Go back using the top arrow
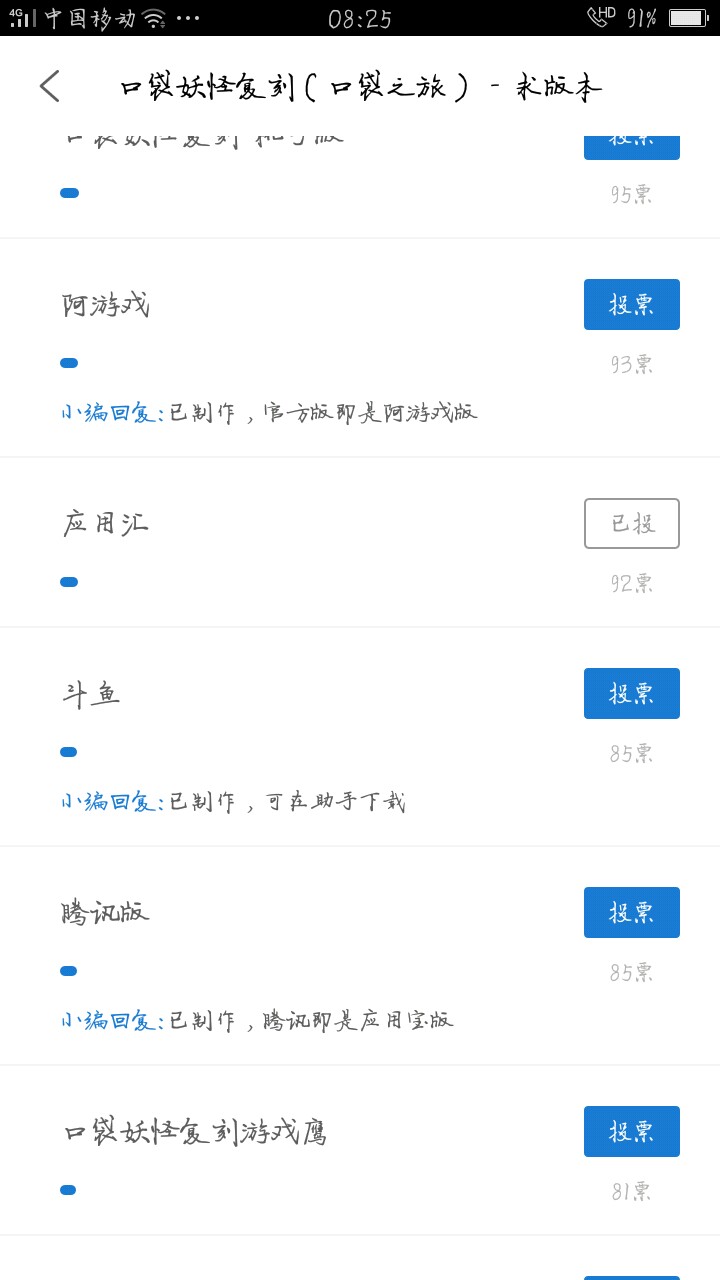The width and height of the screenshot is (720, 1280). tap(50, 86)
